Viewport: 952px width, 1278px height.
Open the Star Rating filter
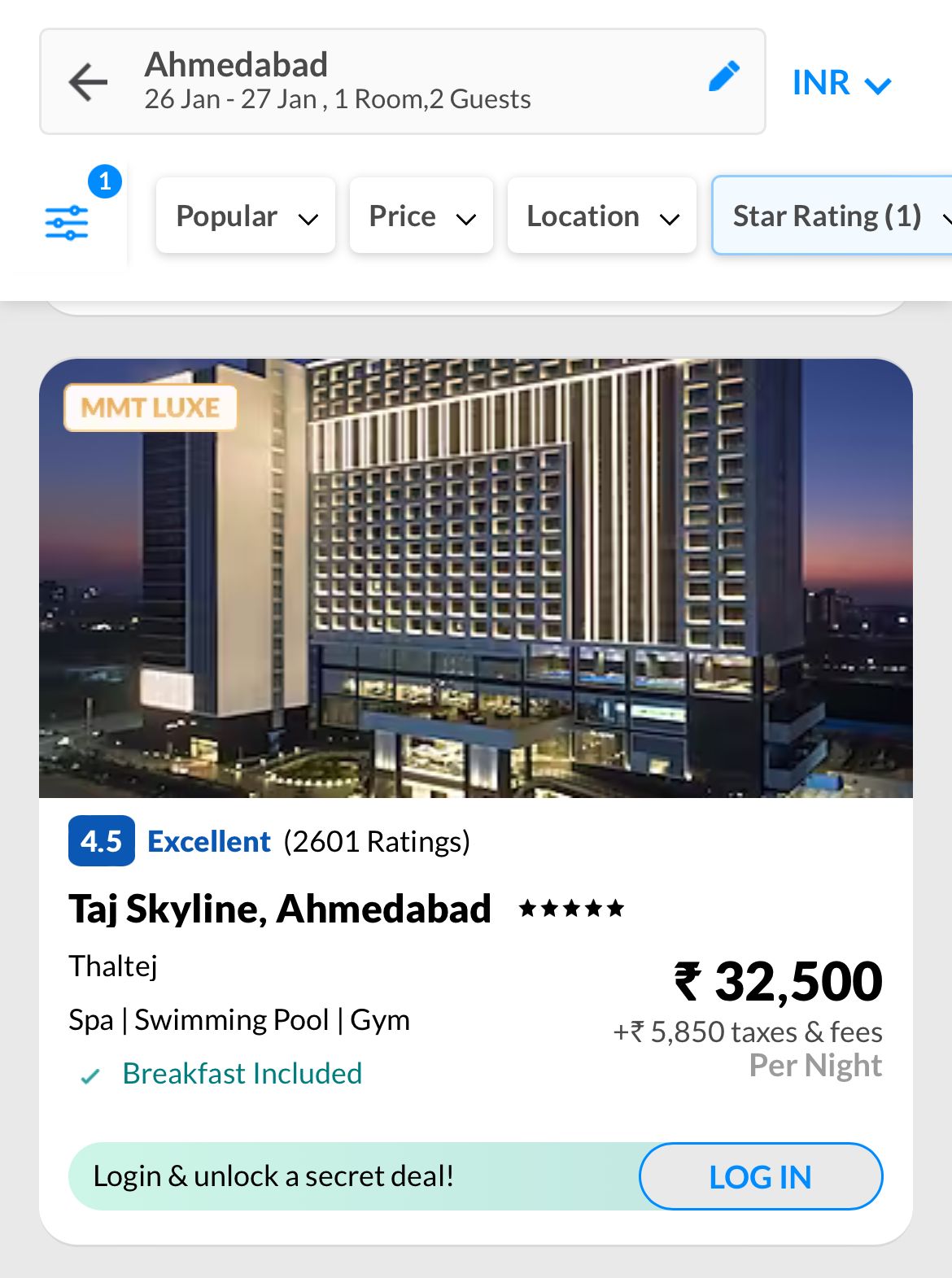coord(830,216)
